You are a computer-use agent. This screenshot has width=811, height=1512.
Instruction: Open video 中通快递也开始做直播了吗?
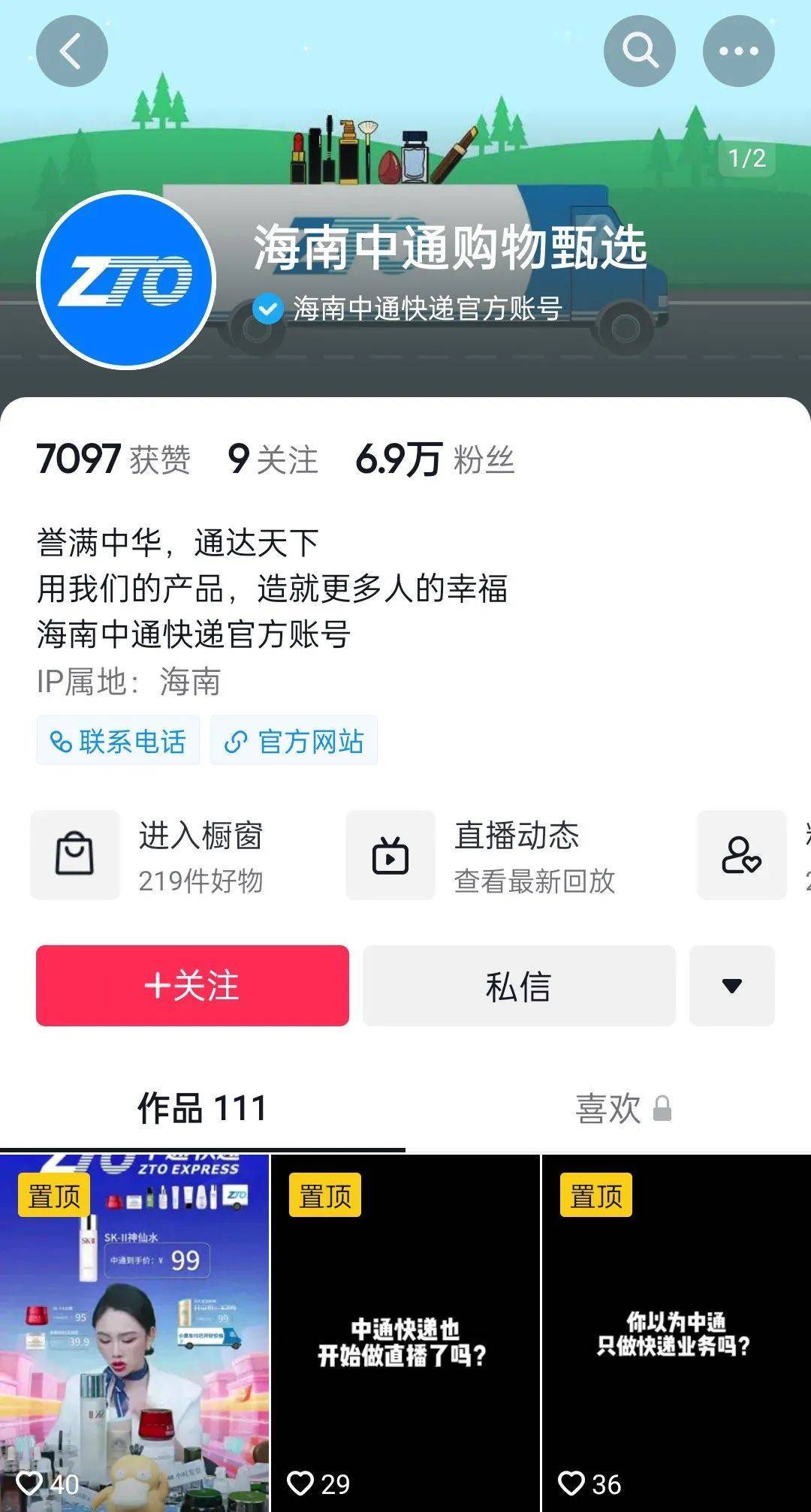click(x=405, y=1333)
